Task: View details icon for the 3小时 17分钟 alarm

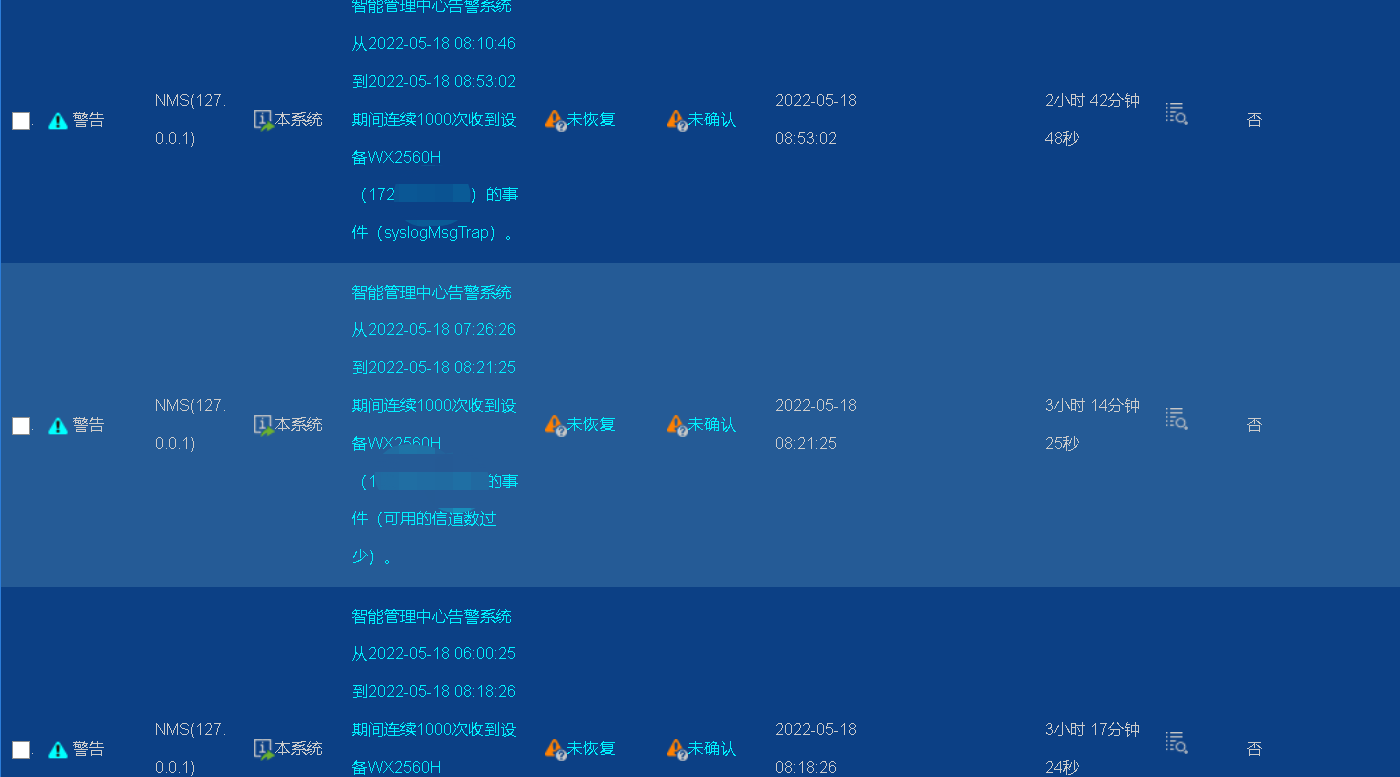Action: (x=1176, y=742)
